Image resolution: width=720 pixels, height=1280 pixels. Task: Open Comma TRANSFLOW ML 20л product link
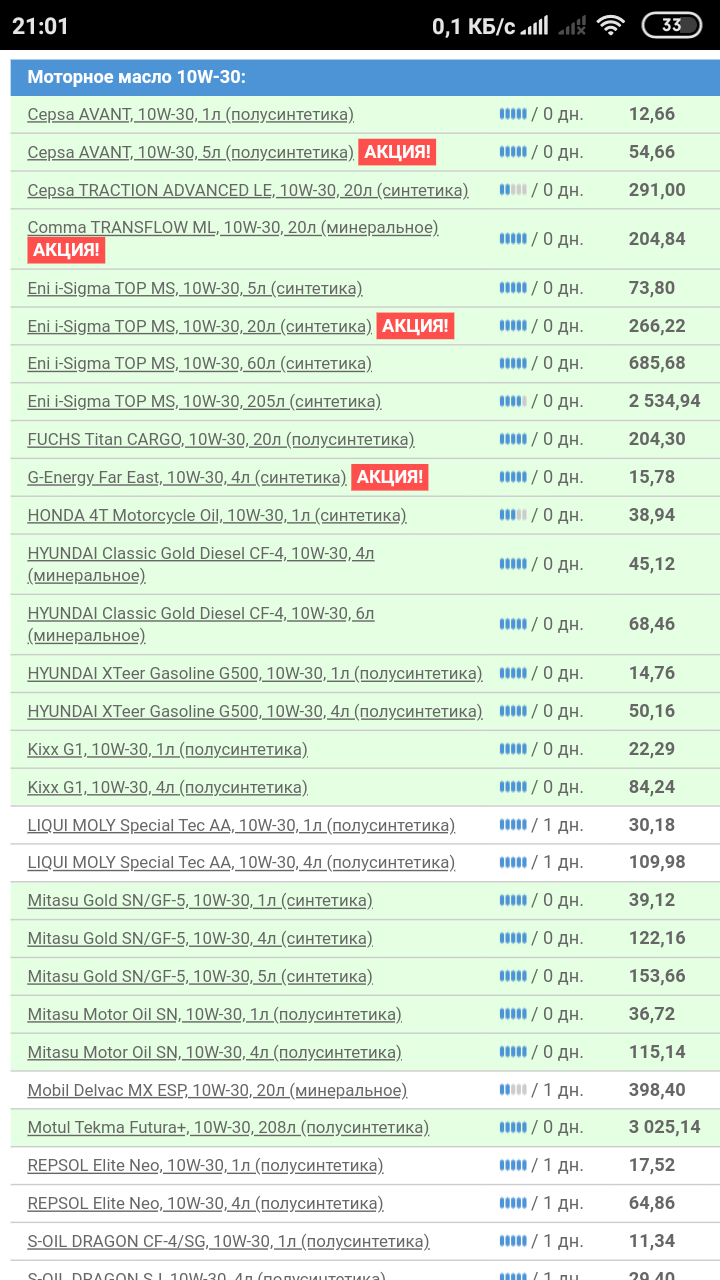(x=233, y=228)
